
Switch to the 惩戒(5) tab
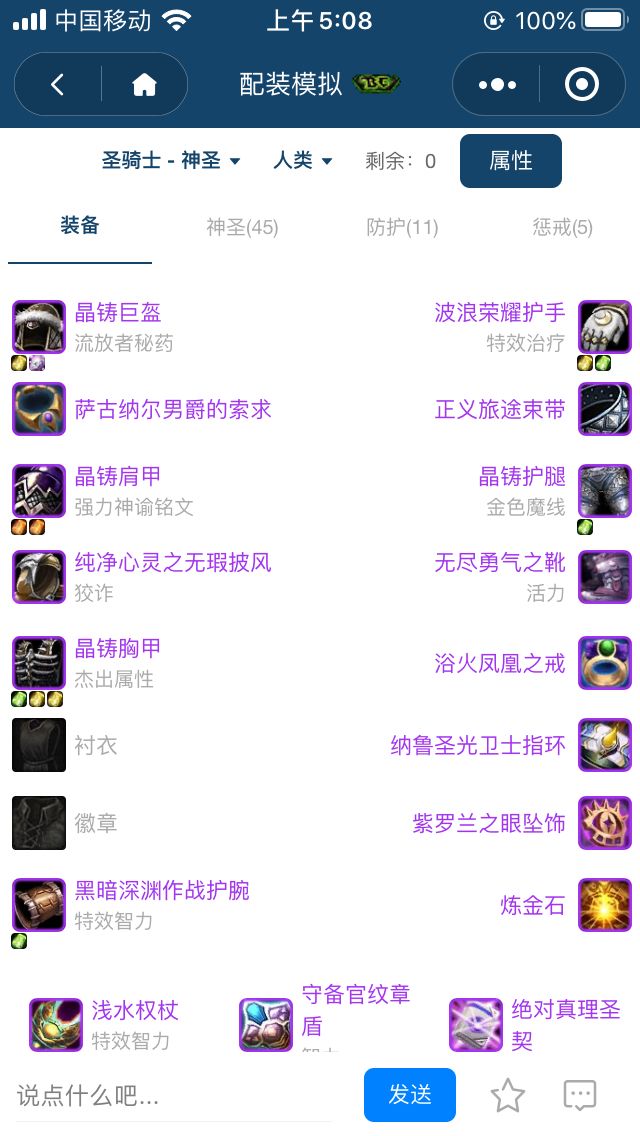pos(562,227)
